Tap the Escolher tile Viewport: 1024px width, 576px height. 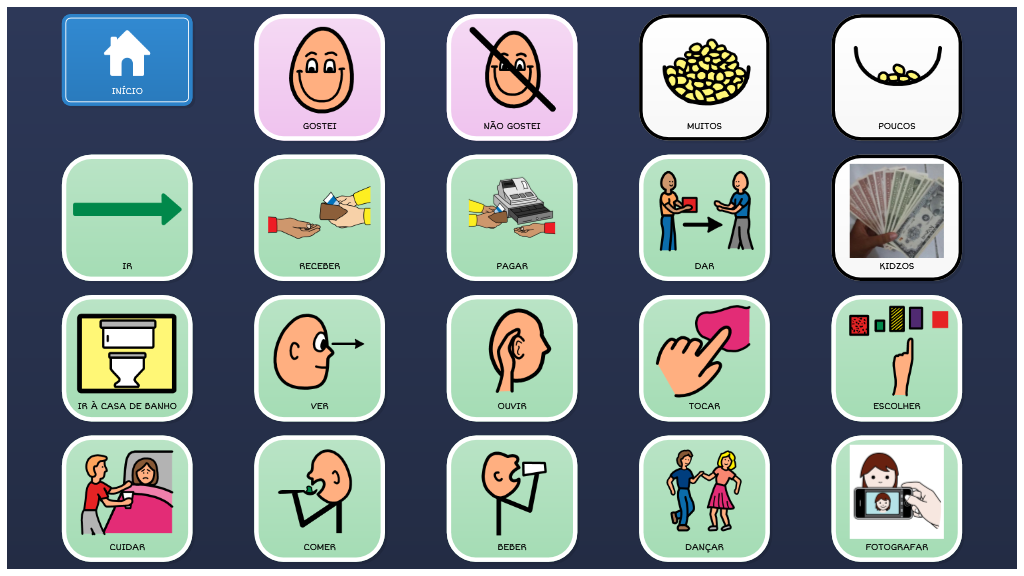click(x=896, y=358)
